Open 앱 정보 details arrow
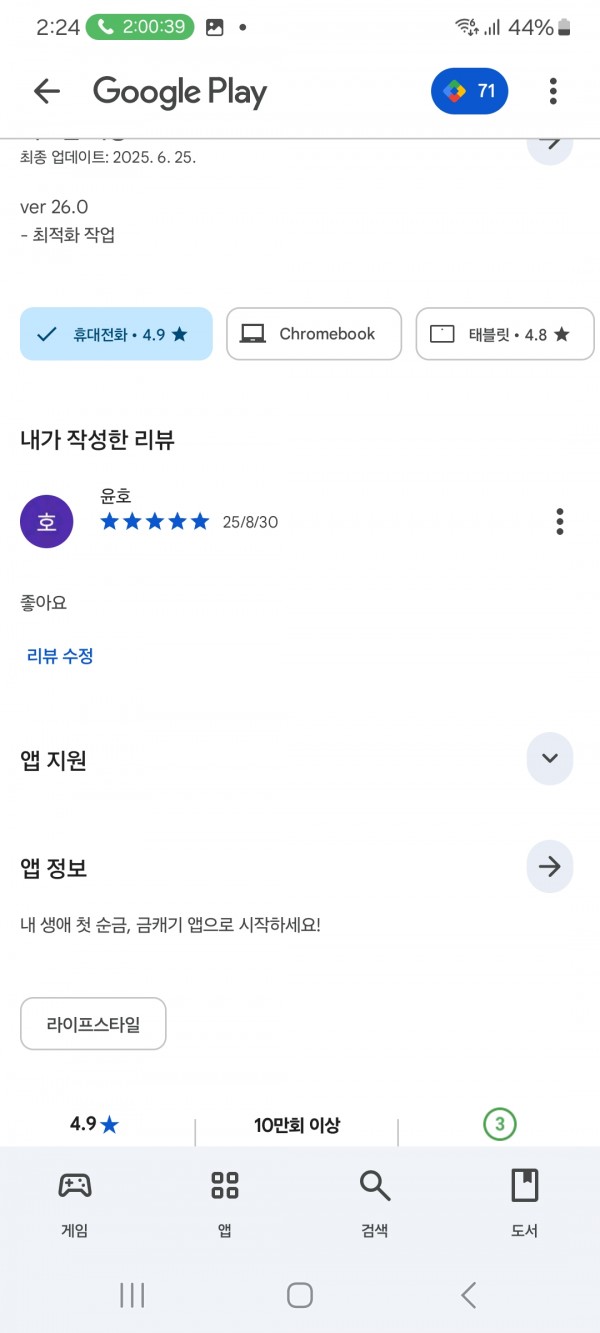600x1333 pixels. pos(550,866)
